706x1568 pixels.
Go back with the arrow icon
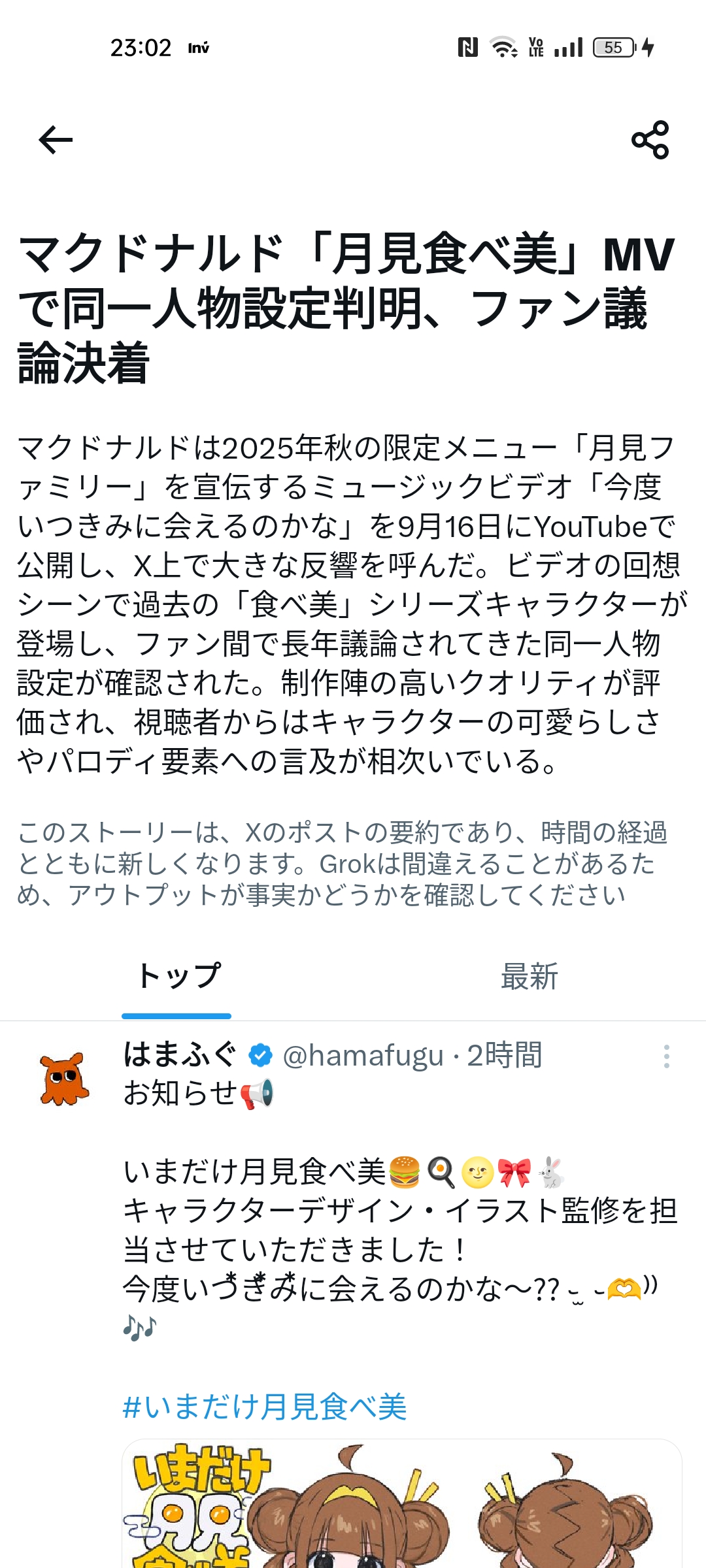coord(56,140)
